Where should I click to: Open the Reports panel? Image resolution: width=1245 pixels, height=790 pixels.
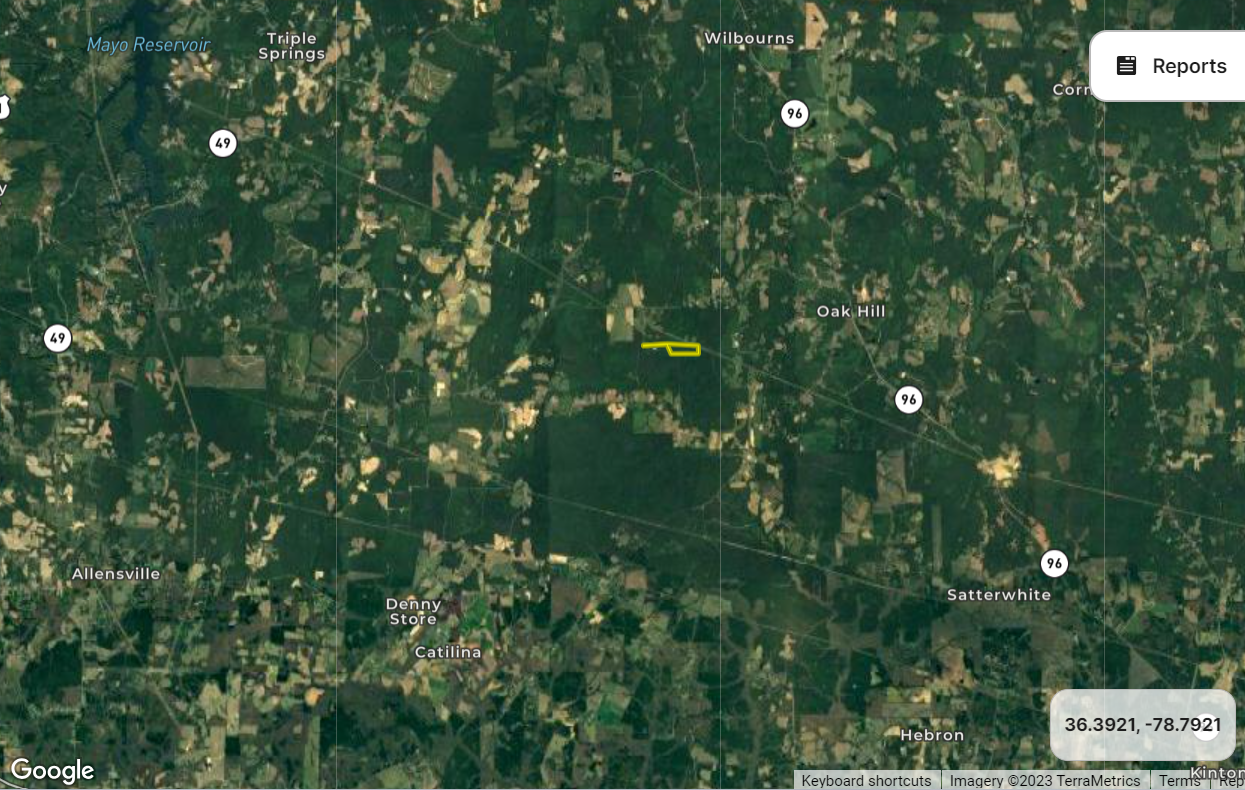click(x=1170, y=66)
